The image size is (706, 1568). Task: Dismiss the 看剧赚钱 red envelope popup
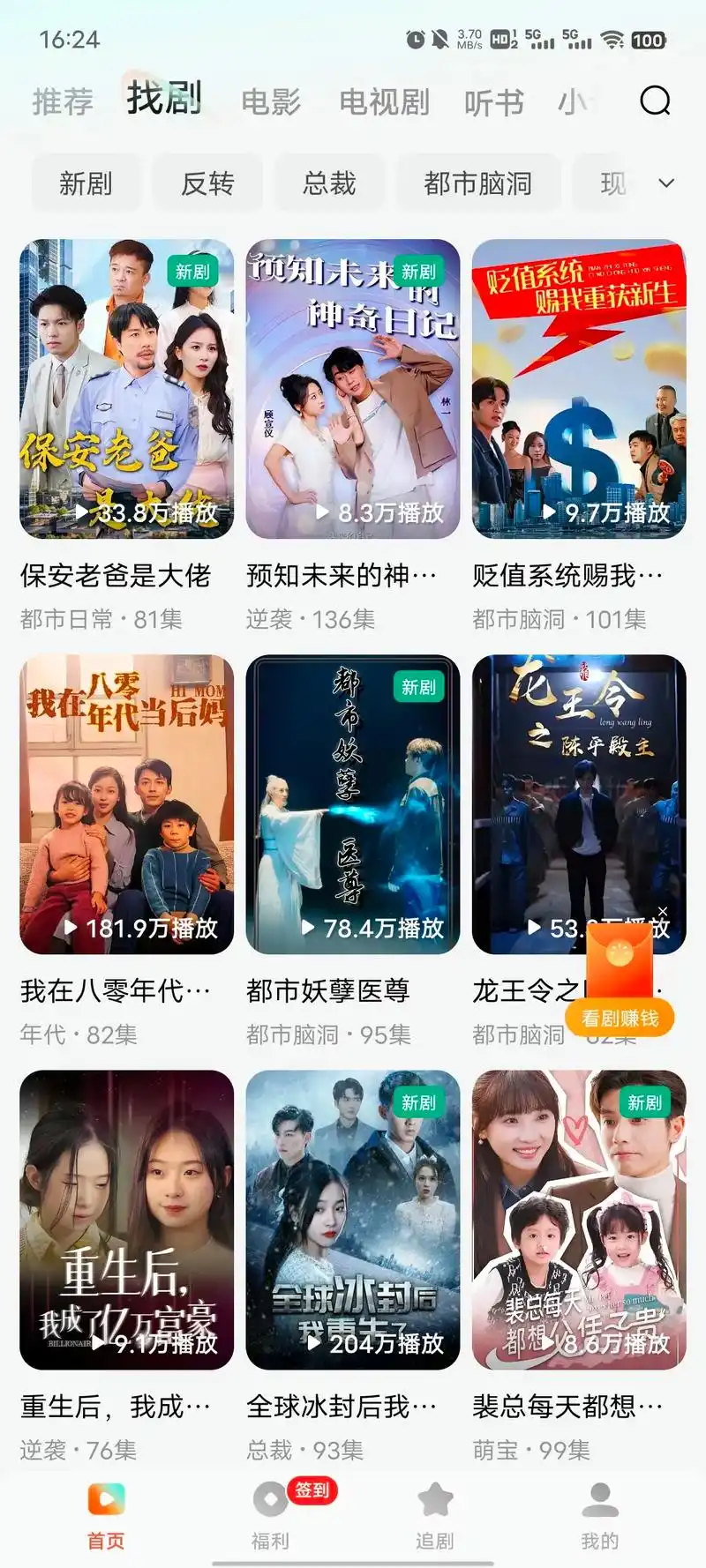pyautogui.click(x=663, y=912)
